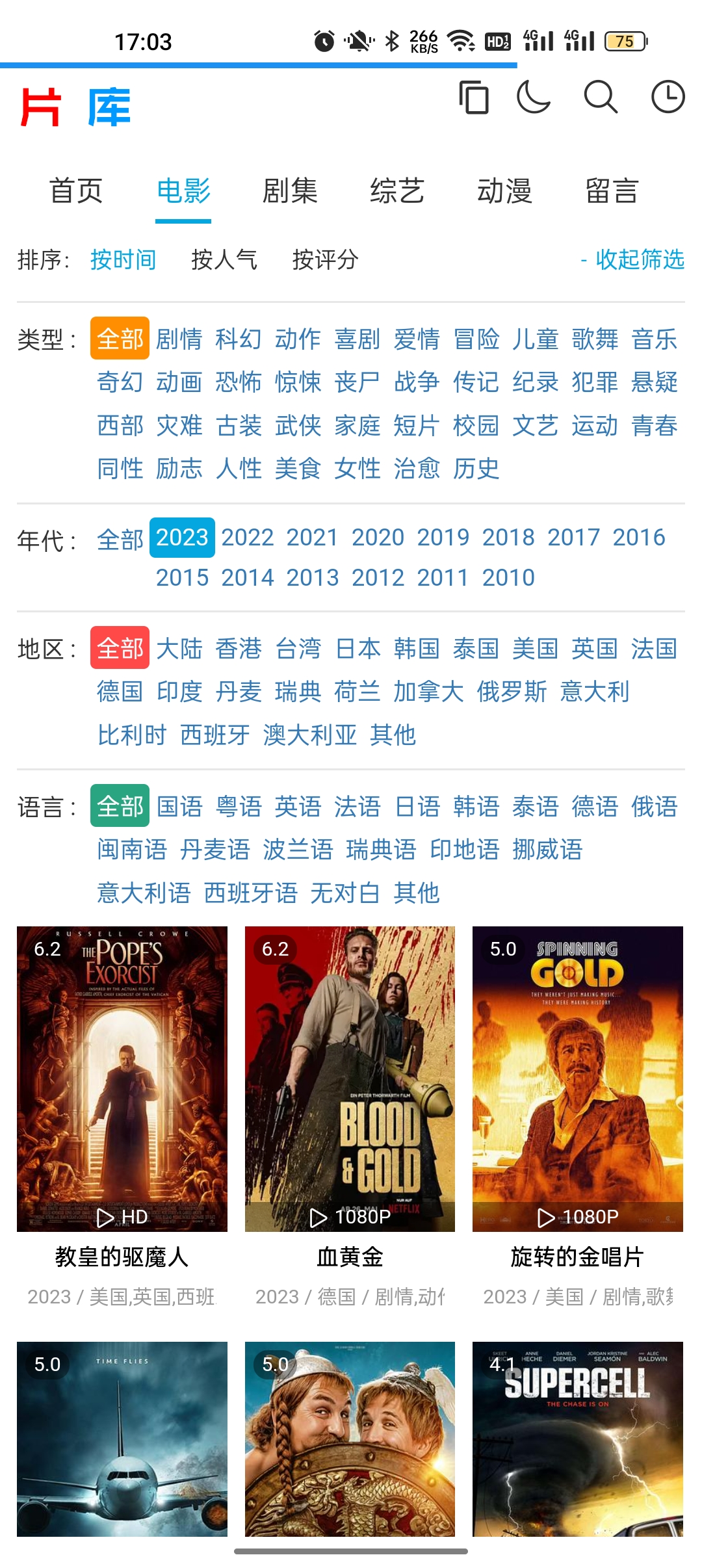702x1568 pixels.
Task: Select genre 悬疑
Action: [654, 382]
